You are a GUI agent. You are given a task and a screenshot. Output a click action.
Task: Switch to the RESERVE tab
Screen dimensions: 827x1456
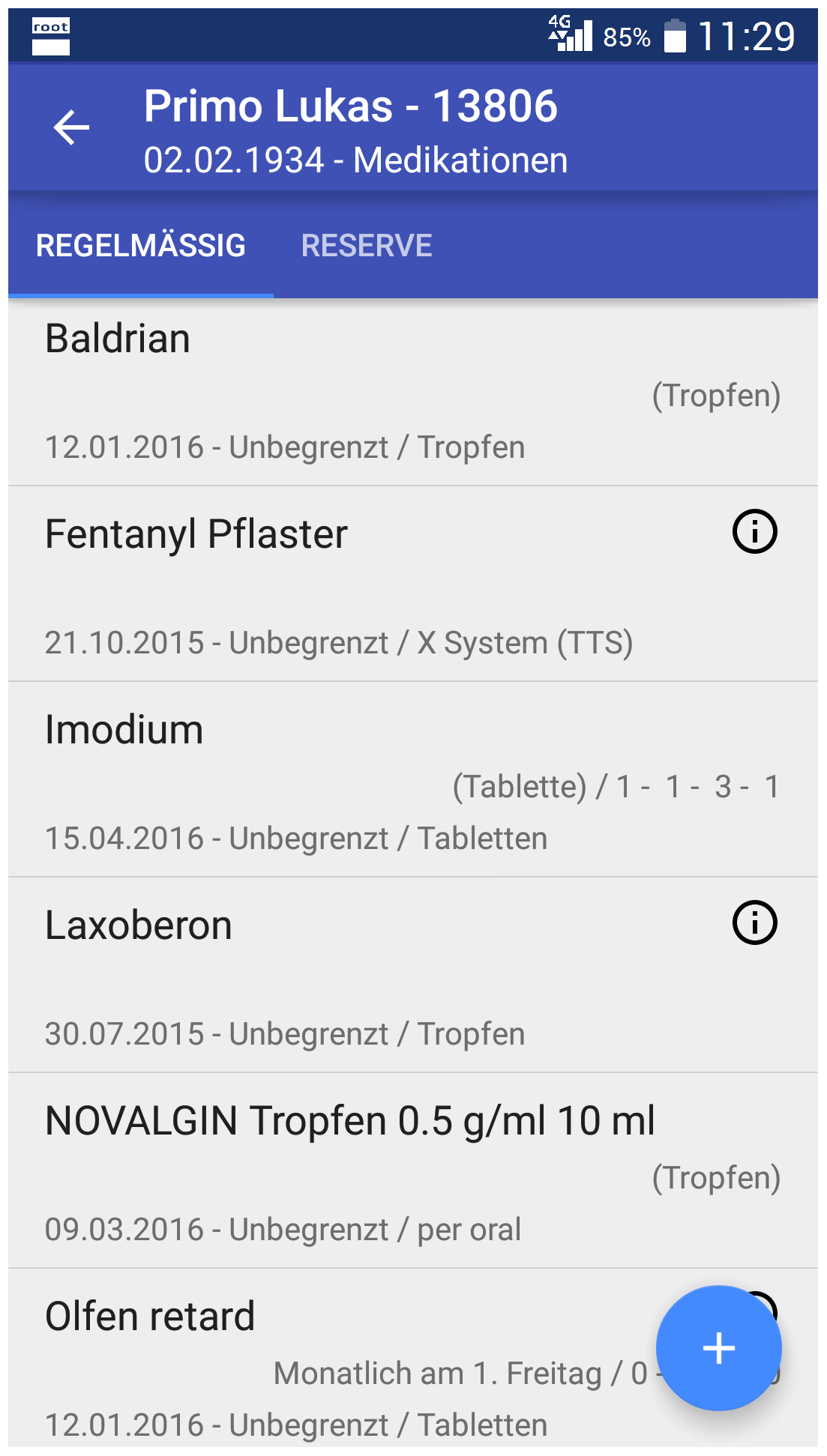pyautogui.click(x=367, y=245)
